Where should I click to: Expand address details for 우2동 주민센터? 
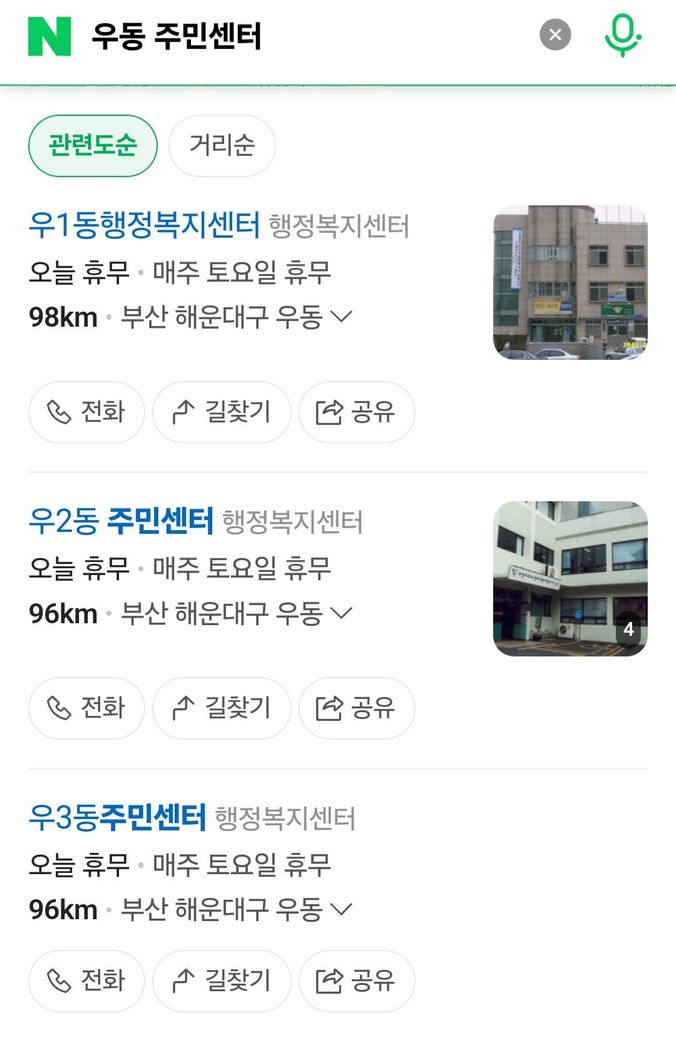[x=341, y=613]
